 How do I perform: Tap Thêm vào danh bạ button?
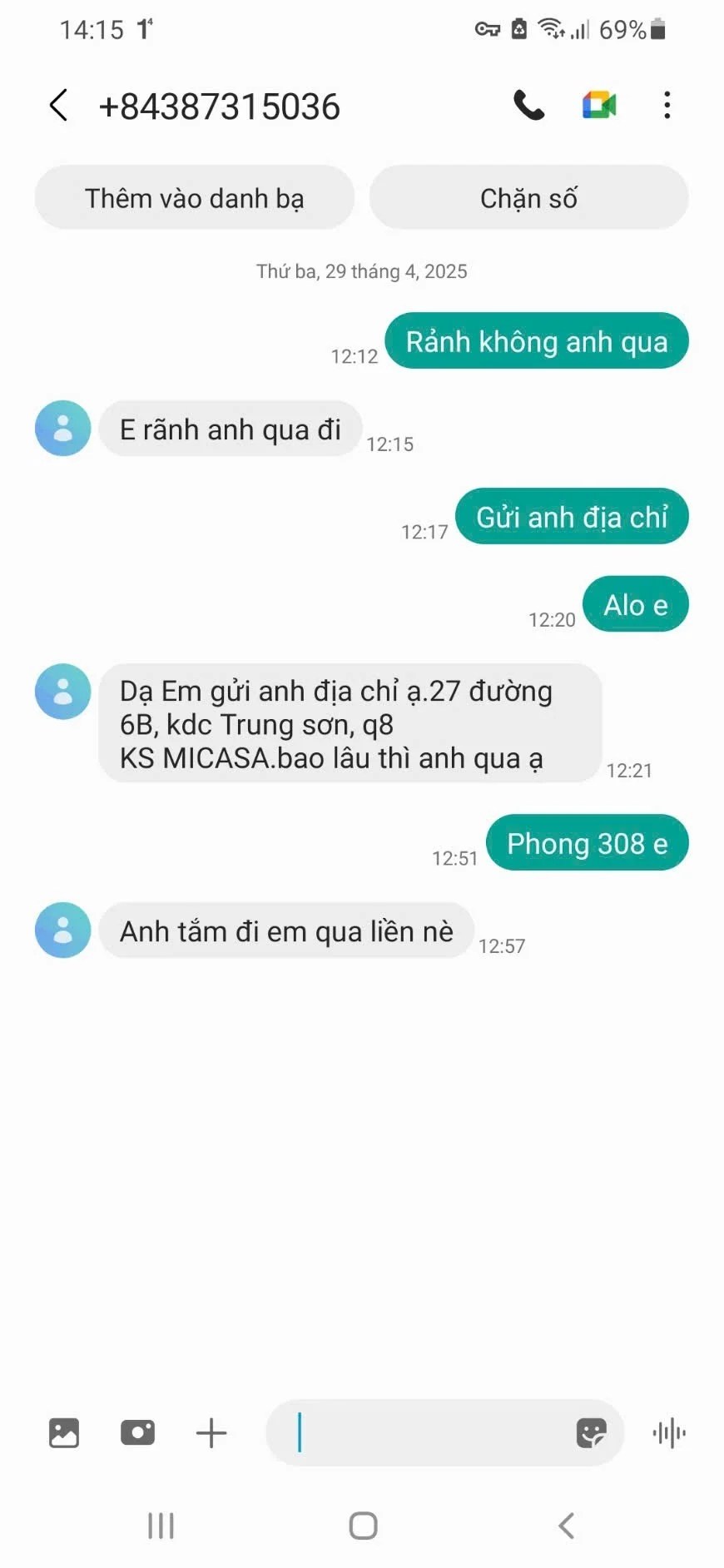pyautogui.click(x=195, y=198)
